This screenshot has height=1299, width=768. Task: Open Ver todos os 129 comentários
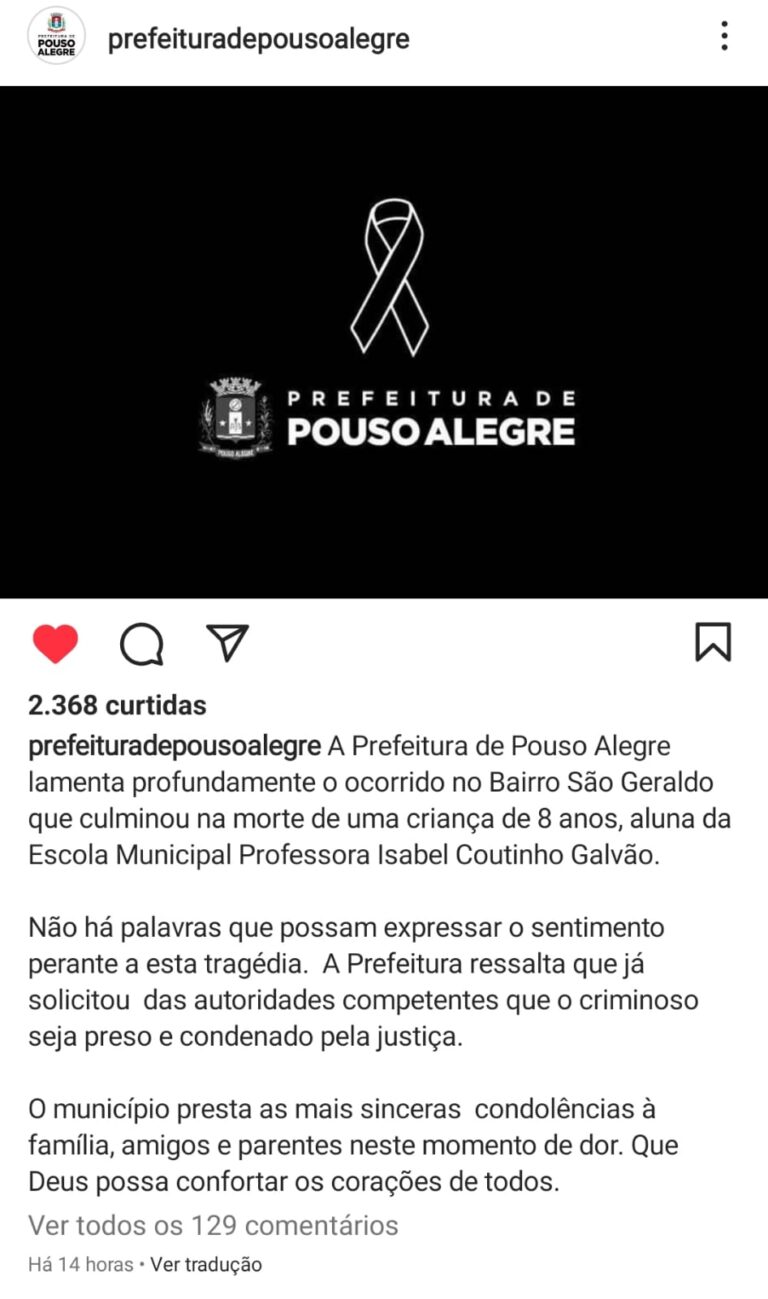click(213, 1225)
